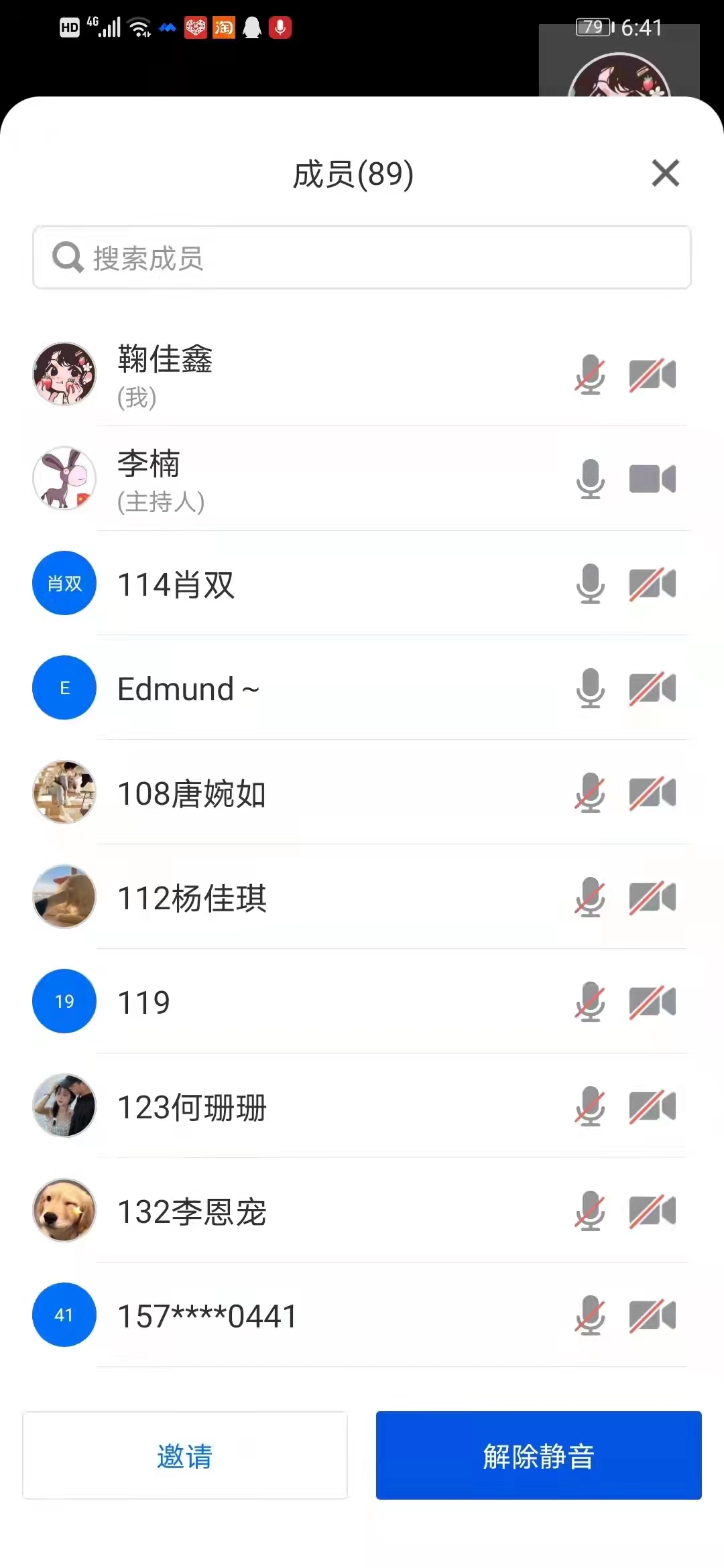Tap the 邀请 invite button
Viewport: 724px width, 1568px height.
tap(185, 1455)
